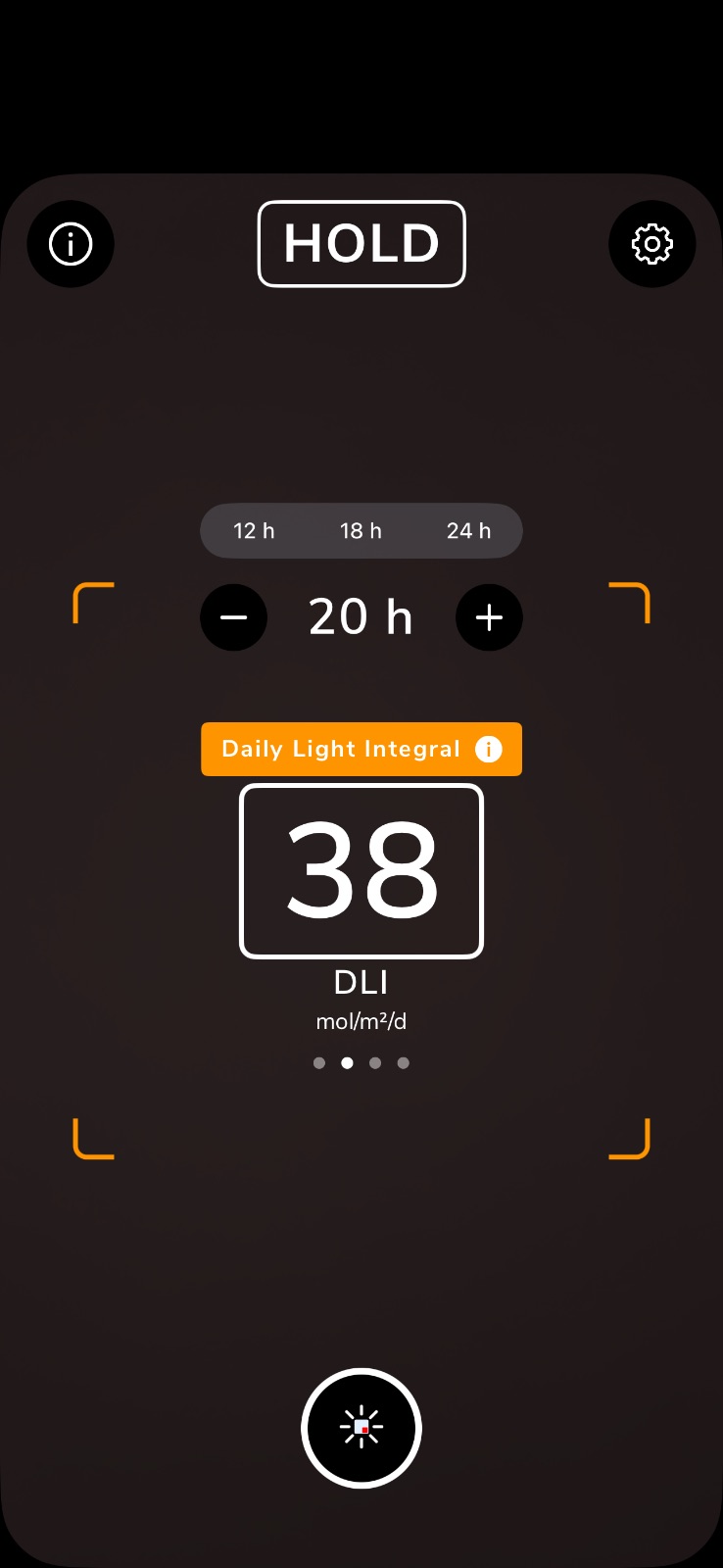Tap the round light measurement button
The height and width of the screenshot is (1568, 723).
point(361,1428)
